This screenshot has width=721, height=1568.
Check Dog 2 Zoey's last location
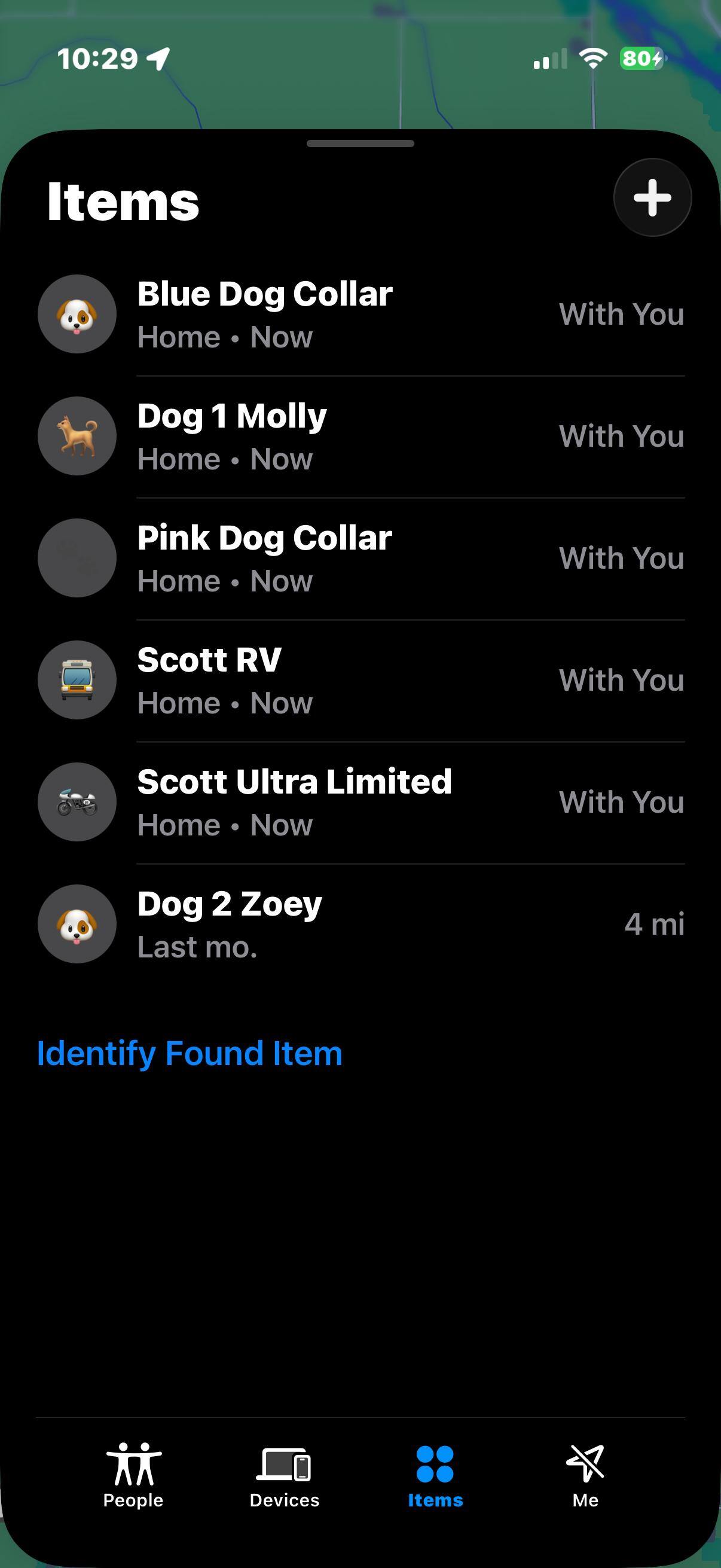[361, 924]
